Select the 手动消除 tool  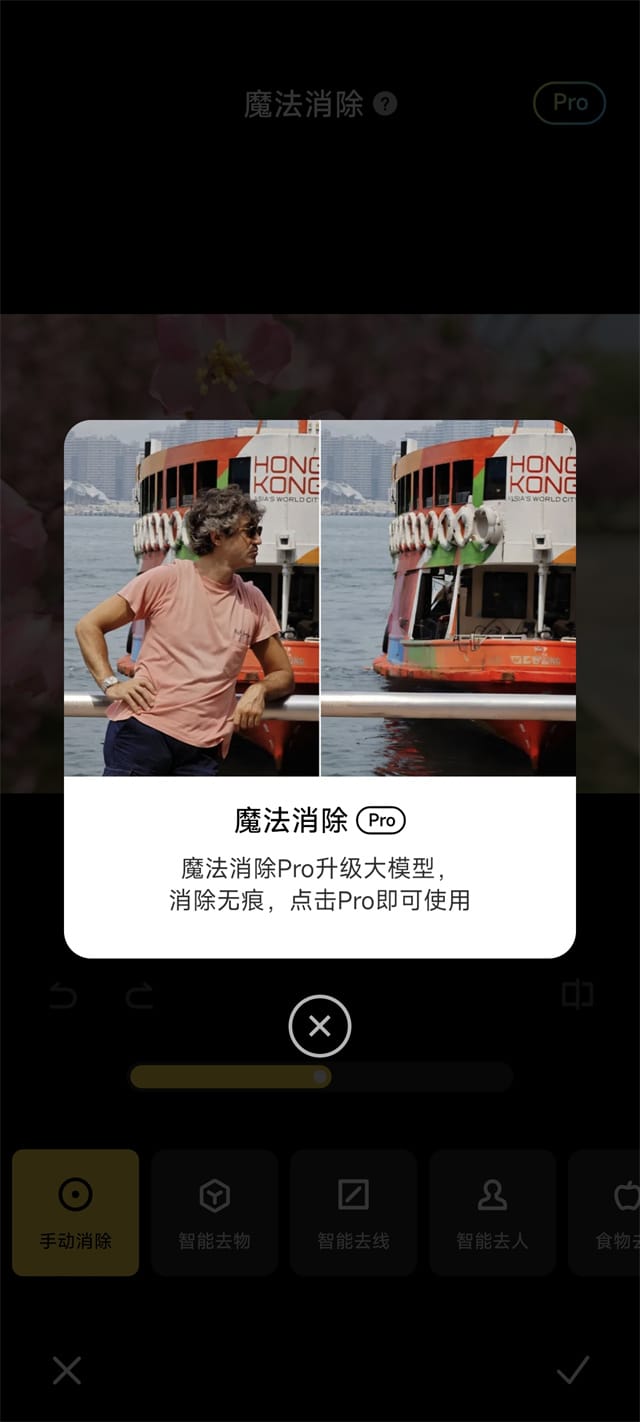point(76,1212)
